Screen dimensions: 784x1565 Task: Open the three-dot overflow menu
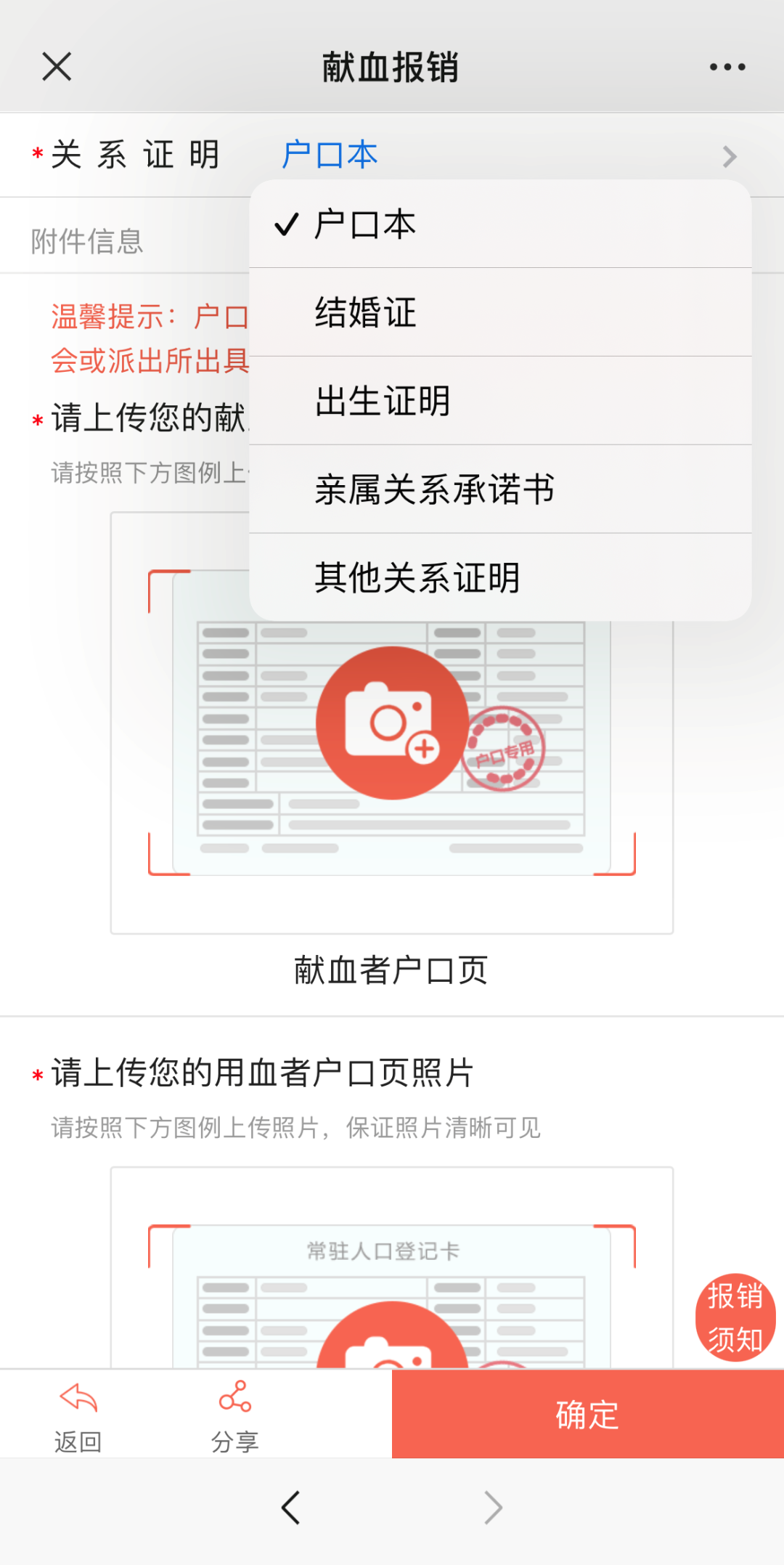(x=727, y=67)
